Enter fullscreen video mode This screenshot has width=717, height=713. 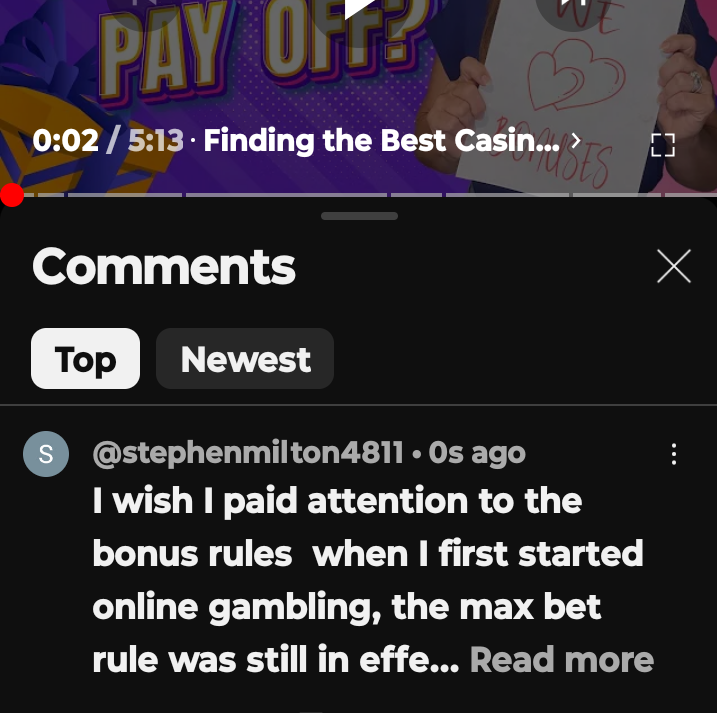(x=662, y=144)
